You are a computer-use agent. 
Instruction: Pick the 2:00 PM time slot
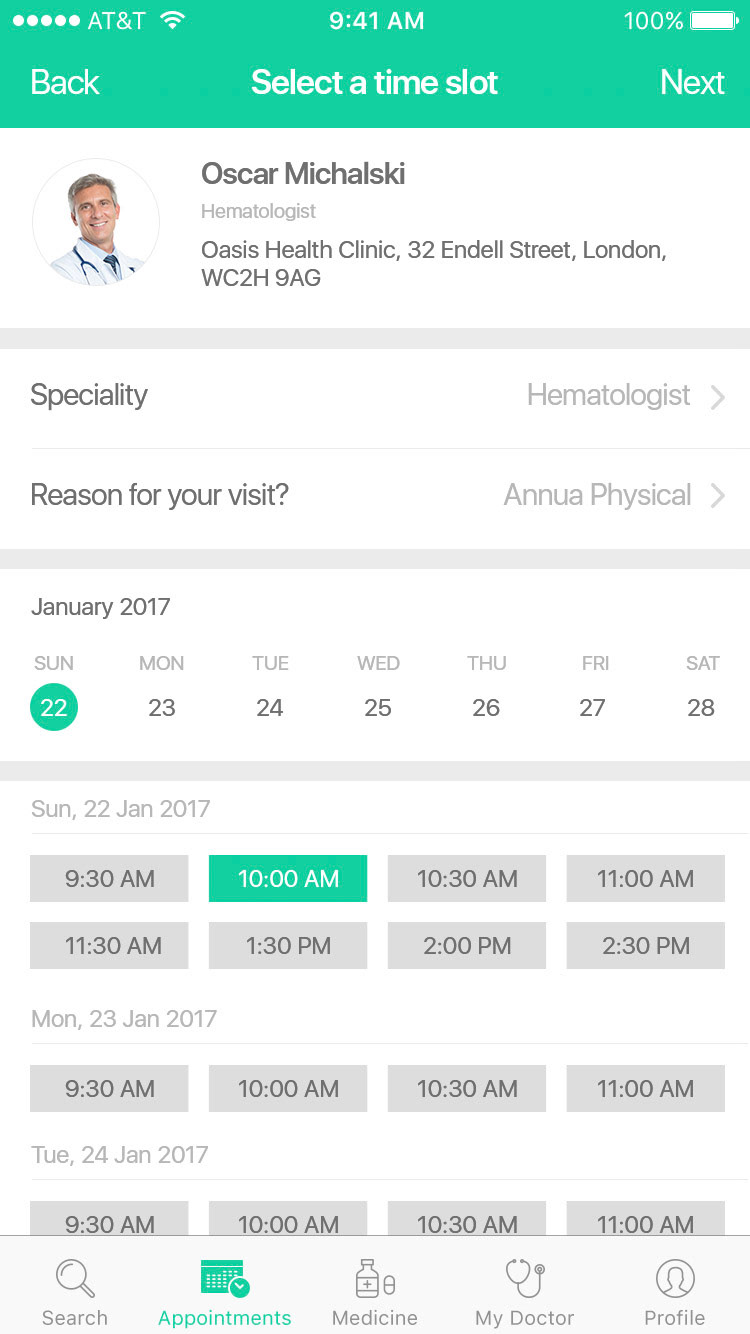(x=467, y=946)
